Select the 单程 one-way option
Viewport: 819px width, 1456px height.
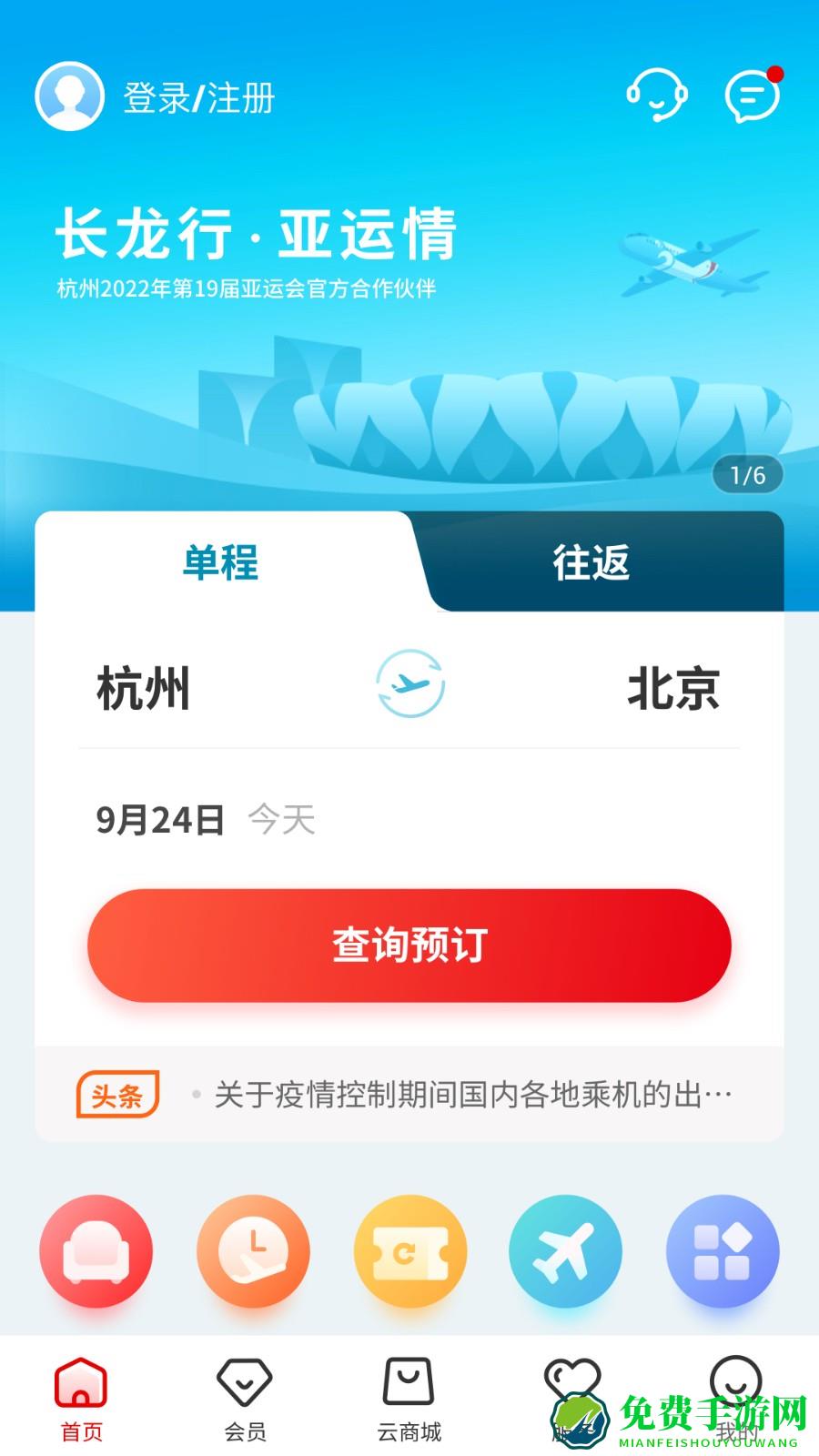[x=220, y=562]
